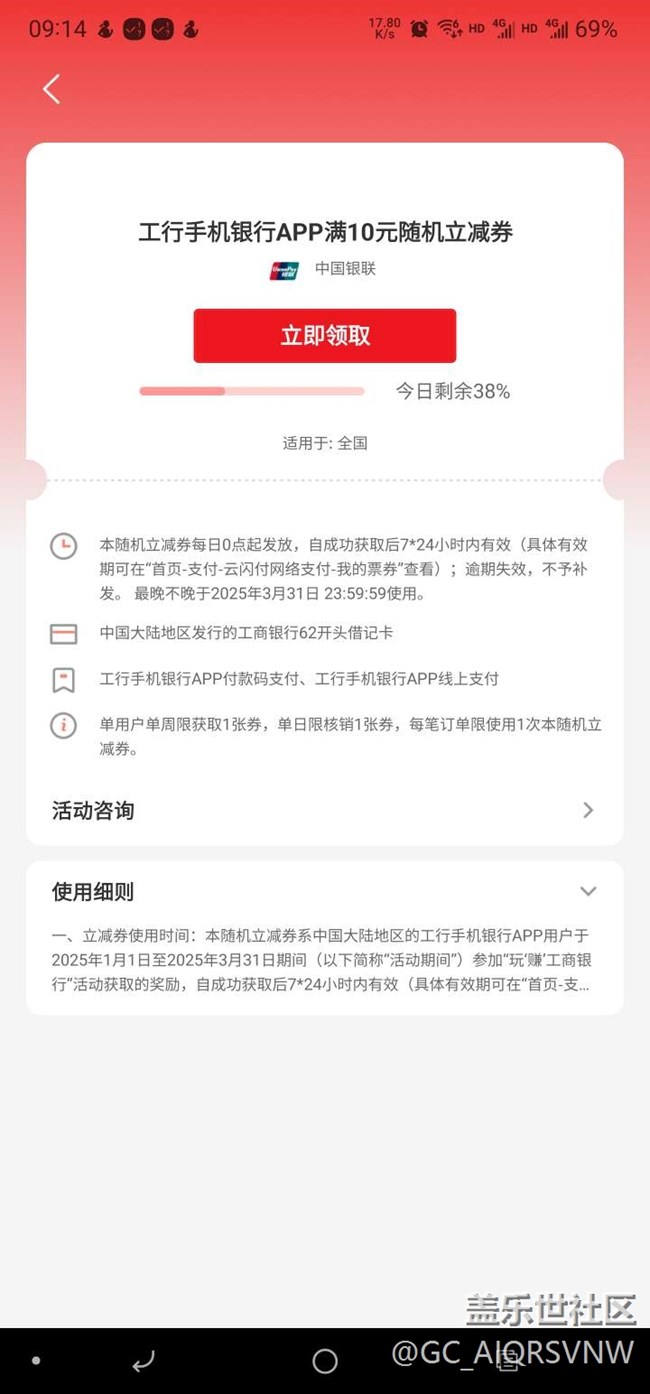Tap the system home button
650x1394 pixels.
coord(325,1361)
